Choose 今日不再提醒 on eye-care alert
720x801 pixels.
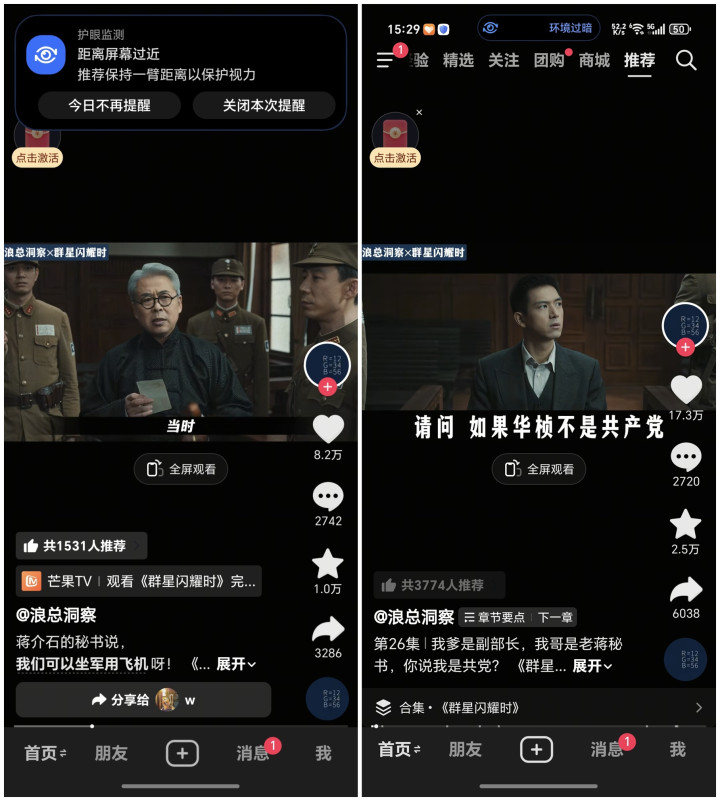click(109, 105)
